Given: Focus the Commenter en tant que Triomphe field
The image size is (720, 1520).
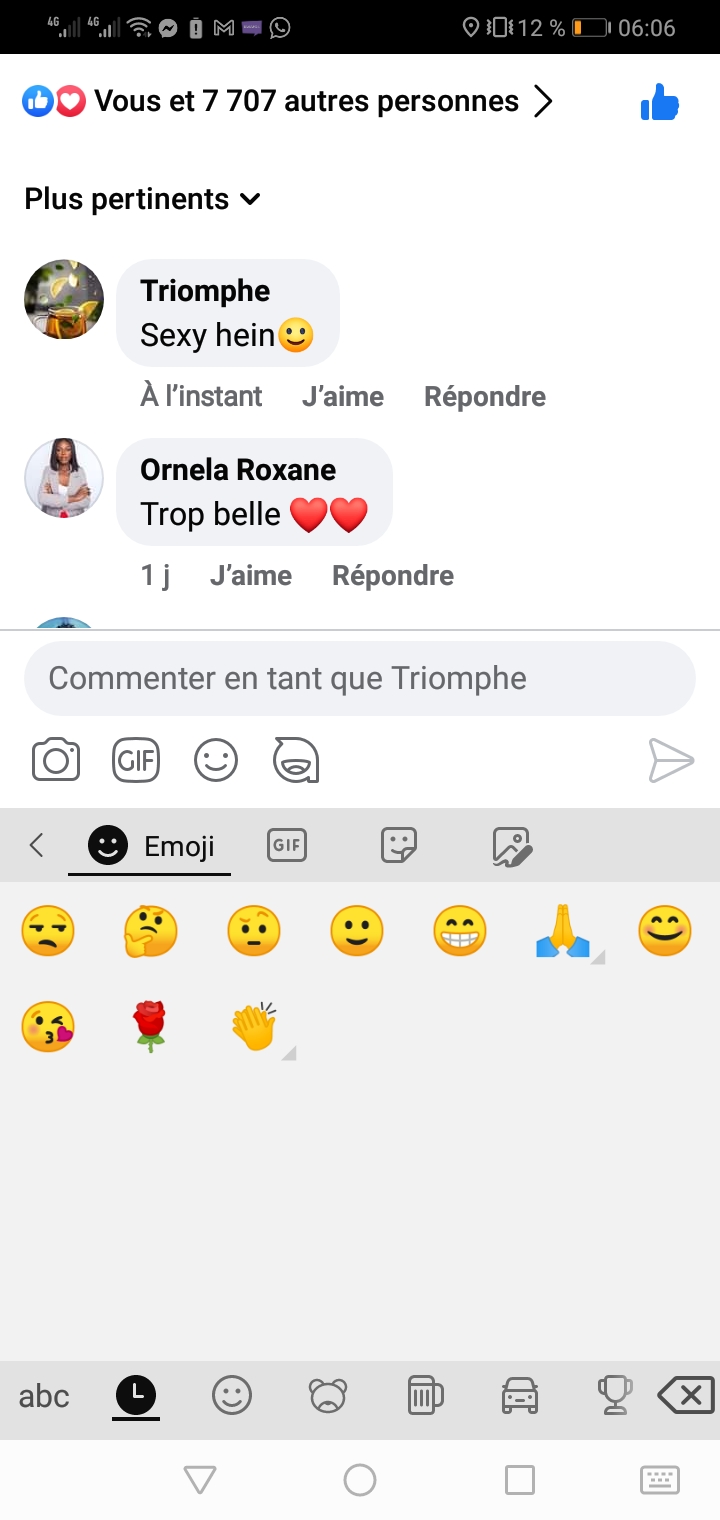Looking at the screenshot, I should (x=360, y=678).
